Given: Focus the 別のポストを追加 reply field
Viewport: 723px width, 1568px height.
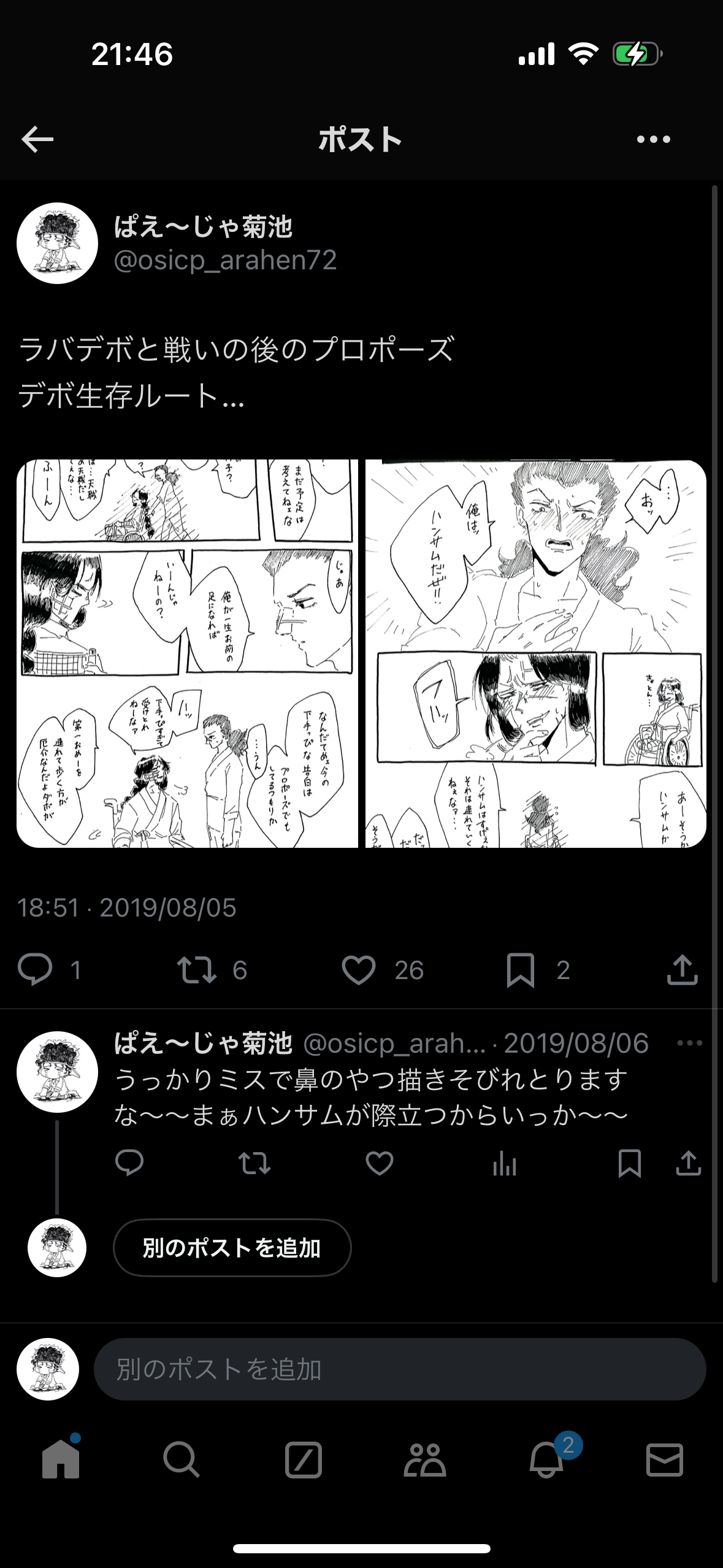Looking at the screenshot, I should (399, 1369).
